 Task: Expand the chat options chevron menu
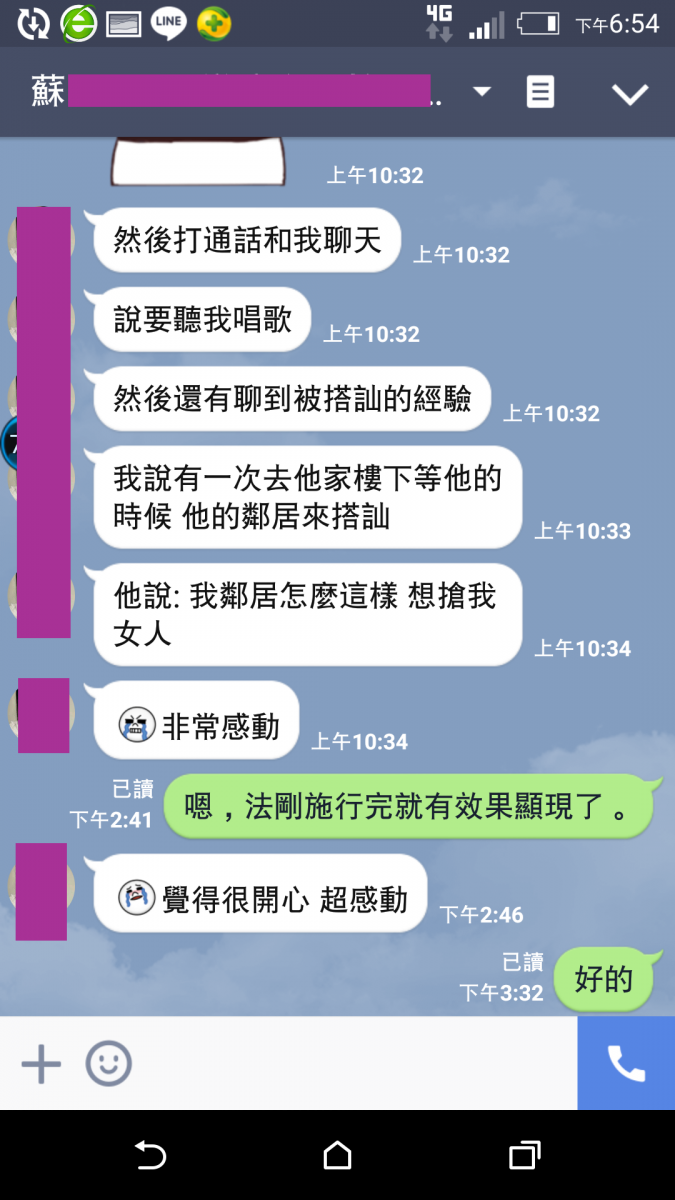pos(630,94)
